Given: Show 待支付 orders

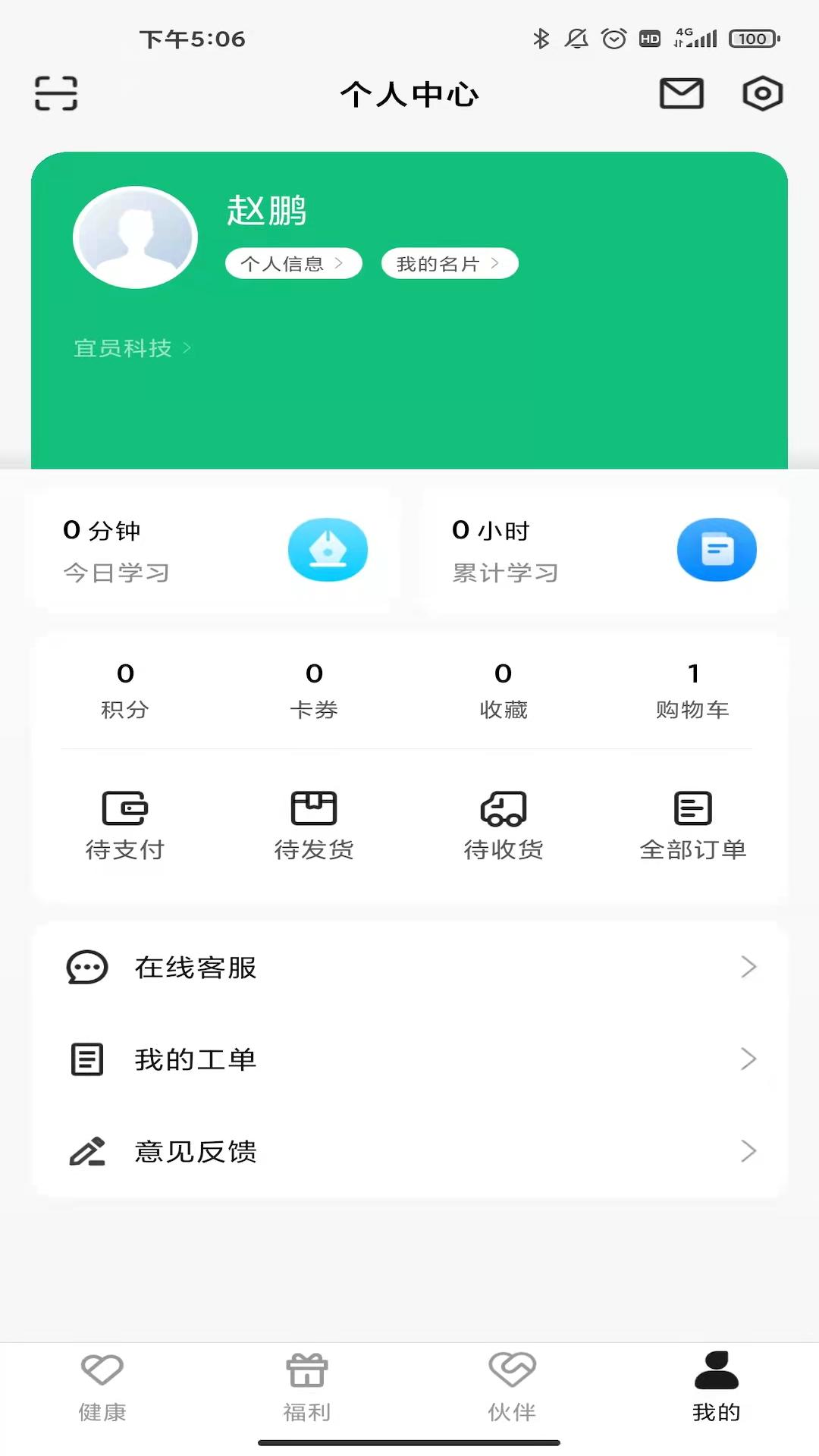Looking at the screenshot, I should click(125, 826).
